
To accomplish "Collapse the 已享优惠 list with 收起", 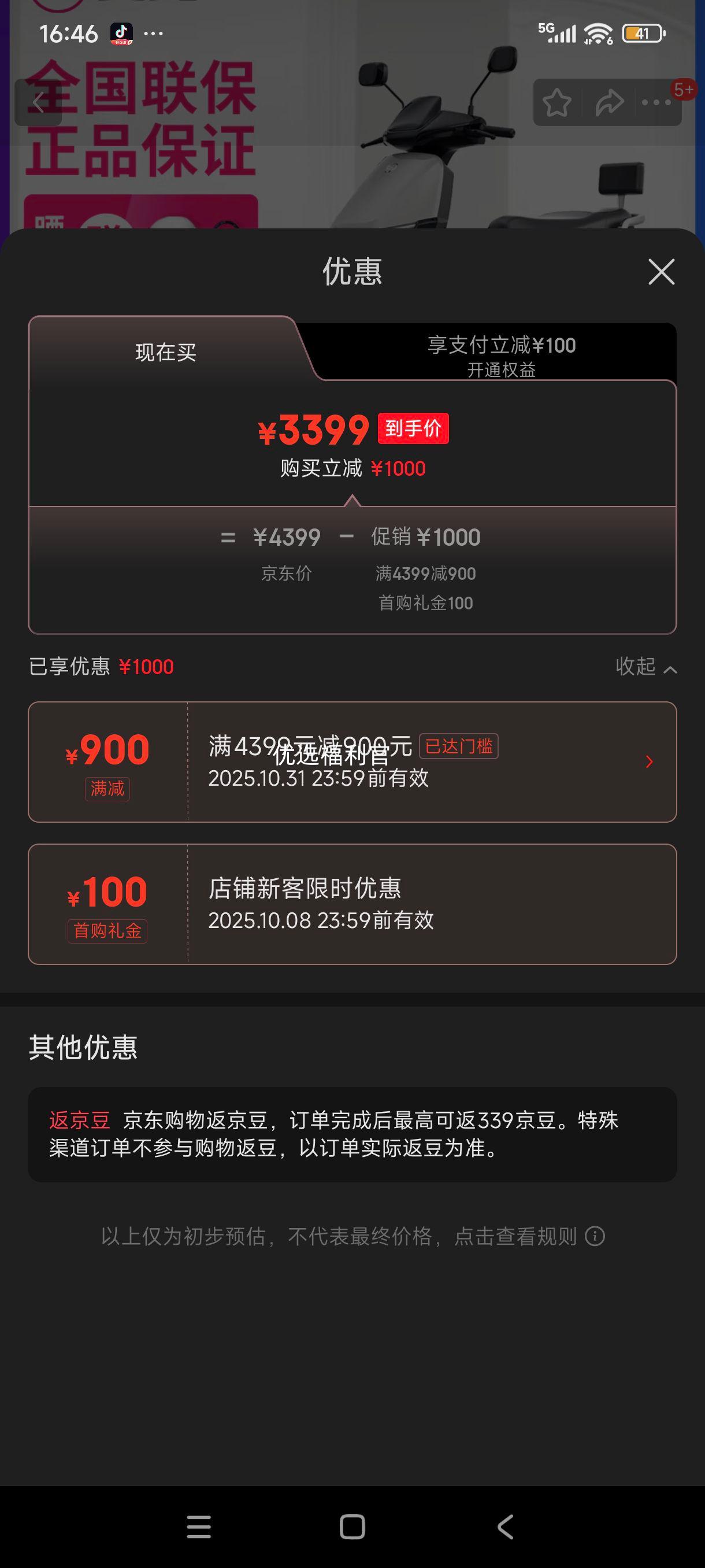I will pos(645,667).
